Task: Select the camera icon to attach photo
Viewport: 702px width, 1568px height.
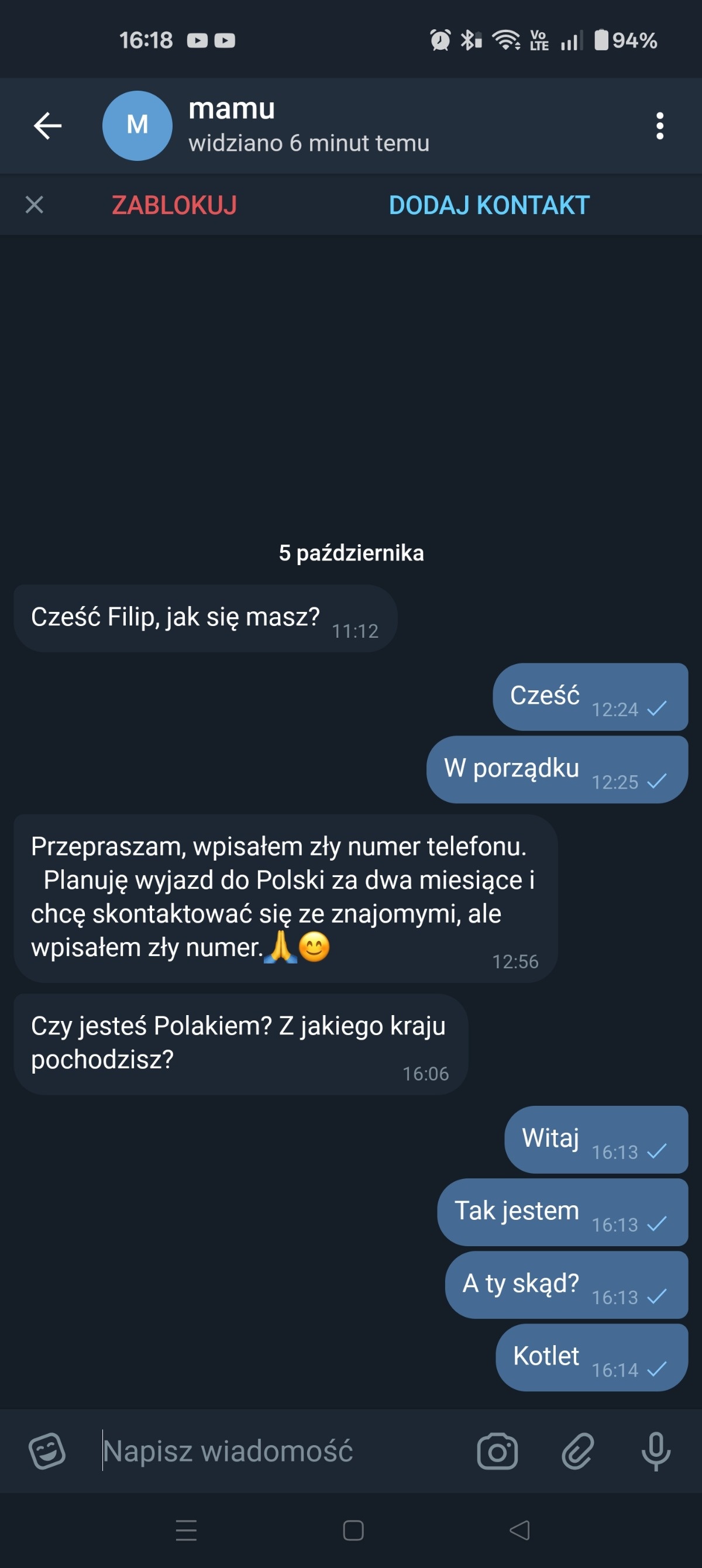Action: [498, 1452]
